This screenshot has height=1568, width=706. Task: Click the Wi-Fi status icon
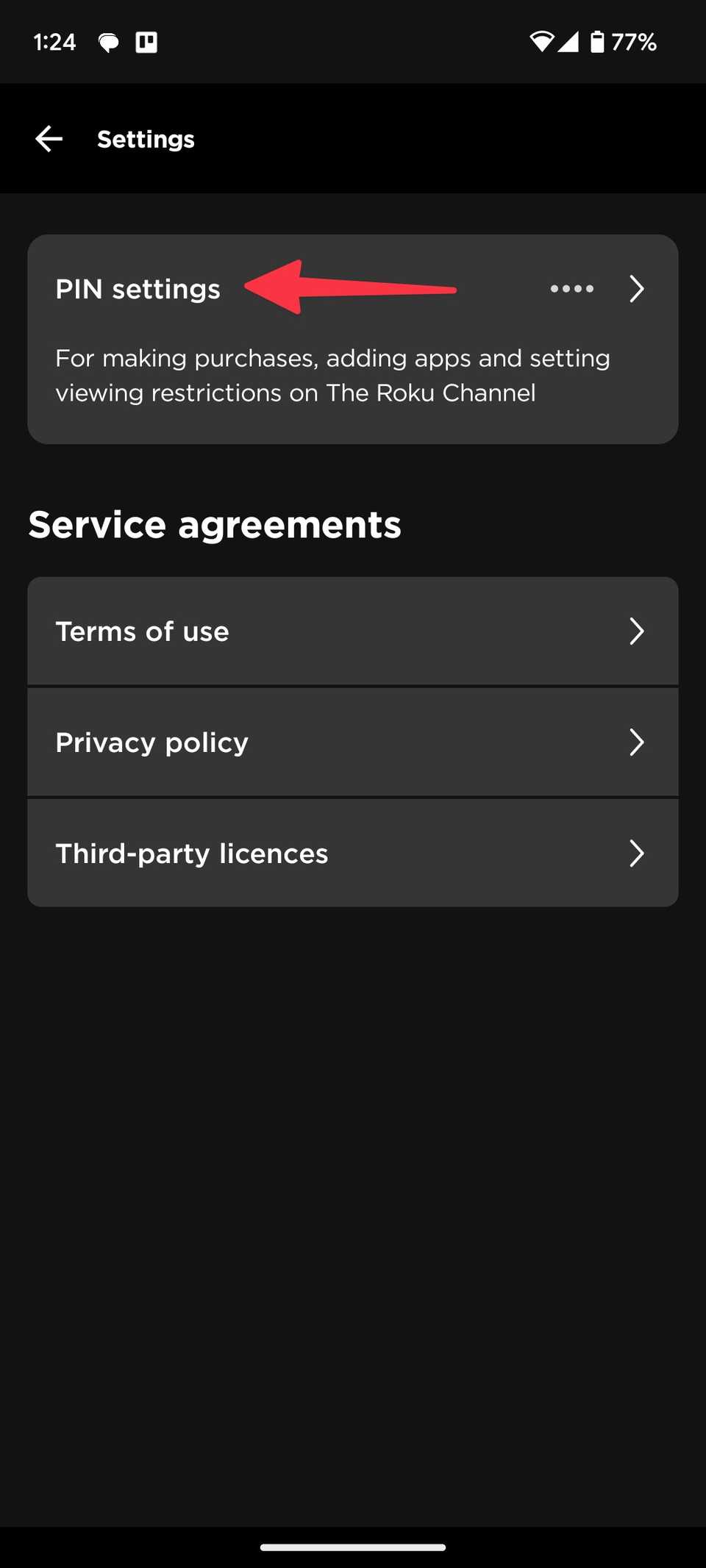[x=542, y=42]
